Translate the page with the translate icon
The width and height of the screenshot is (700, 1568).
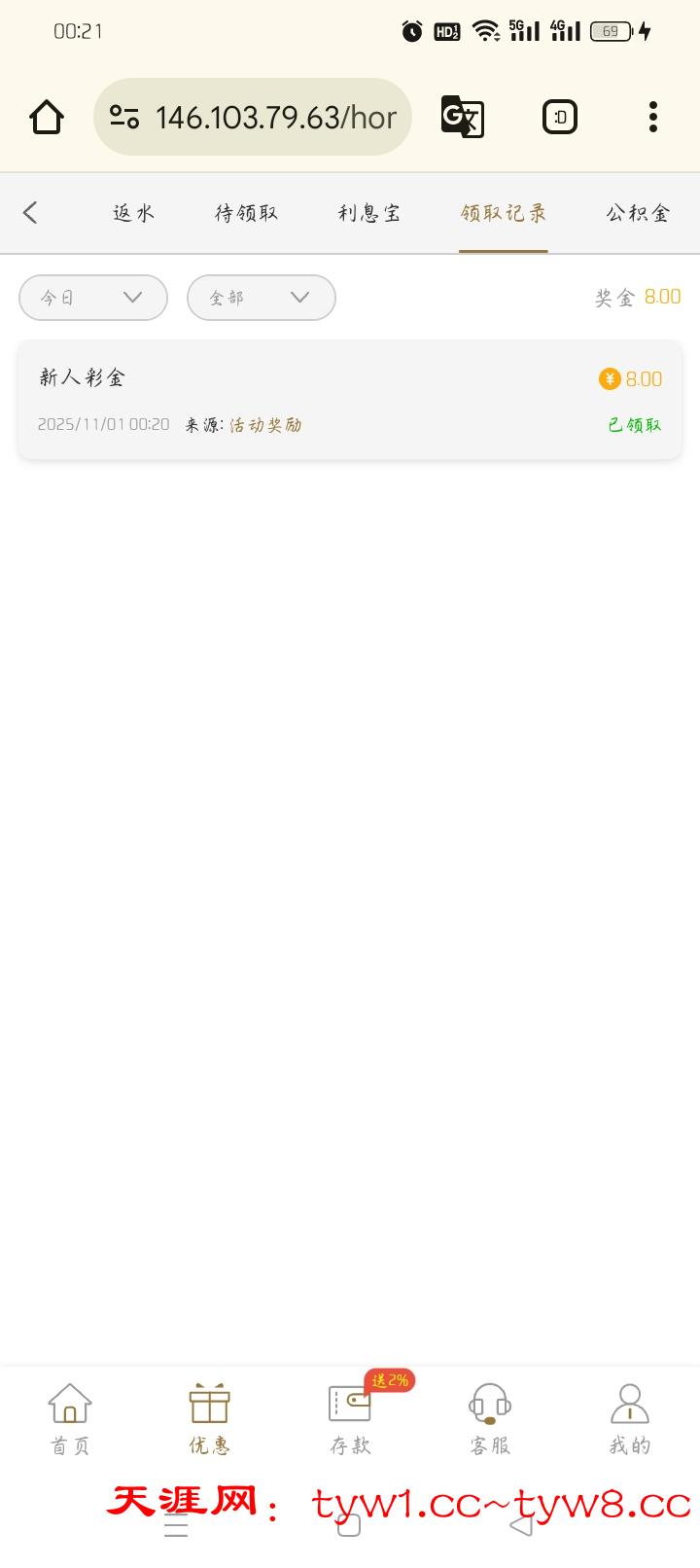463,118
